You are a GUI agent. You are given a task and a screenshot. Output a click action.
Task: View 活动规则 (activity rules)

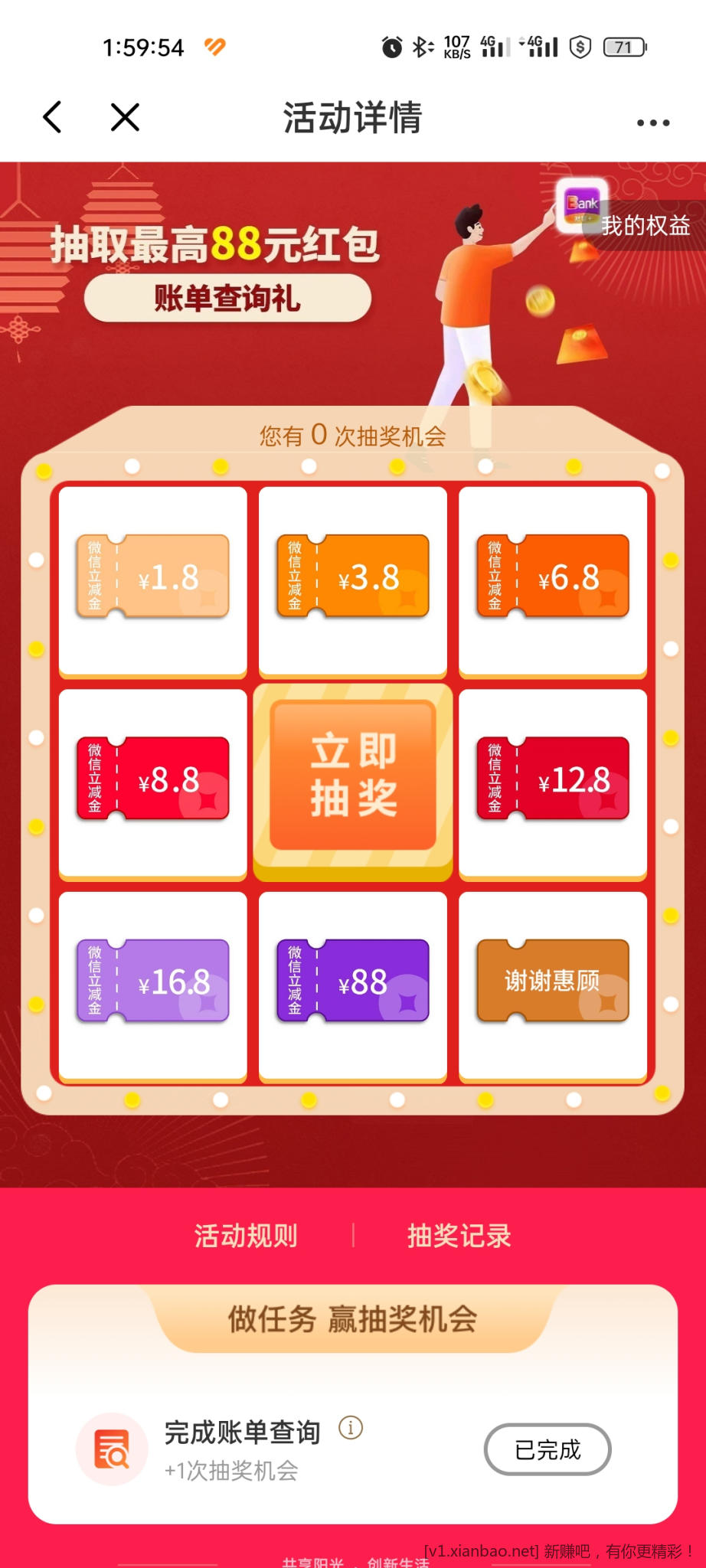coord(246,1235)
